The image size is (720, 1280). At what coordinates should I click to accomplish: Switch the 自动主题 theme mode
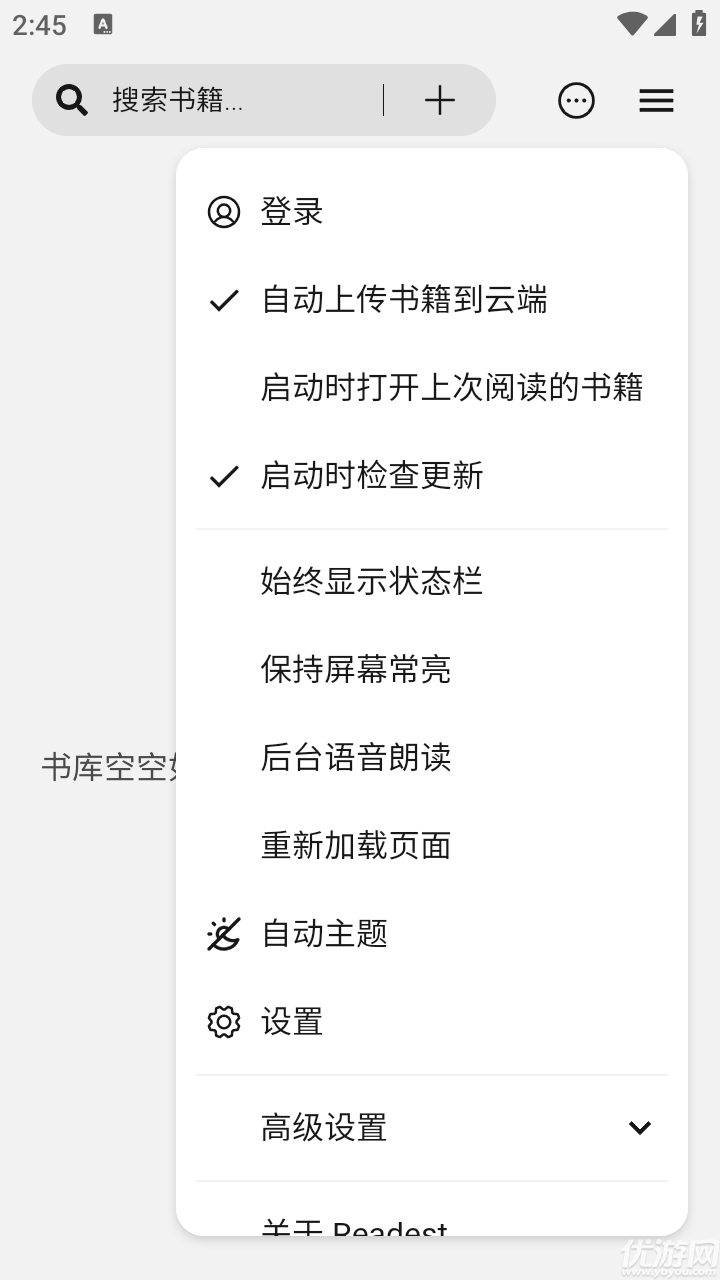click(324, 933)
